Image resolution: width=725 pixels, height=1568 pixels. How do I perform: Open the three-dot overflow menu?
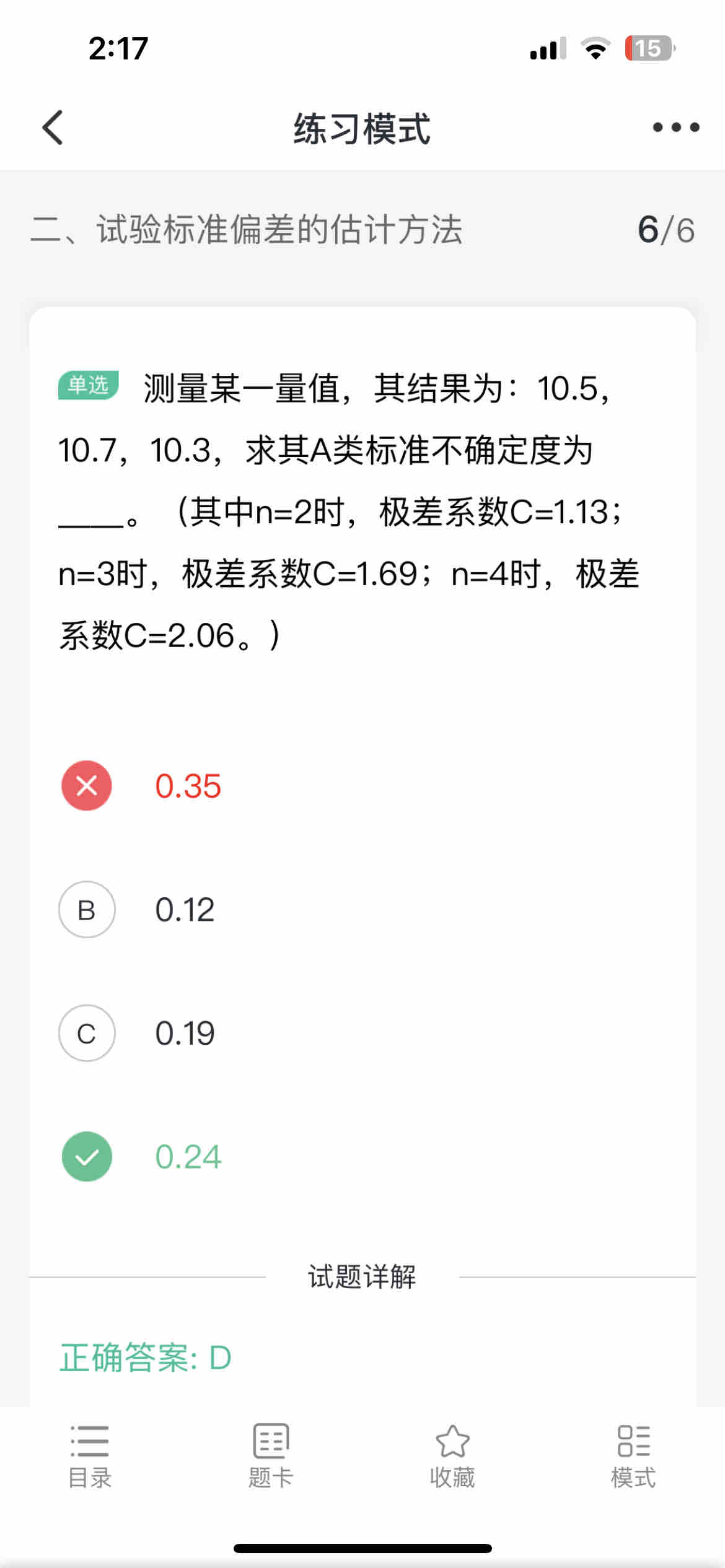tap(676, 128)
